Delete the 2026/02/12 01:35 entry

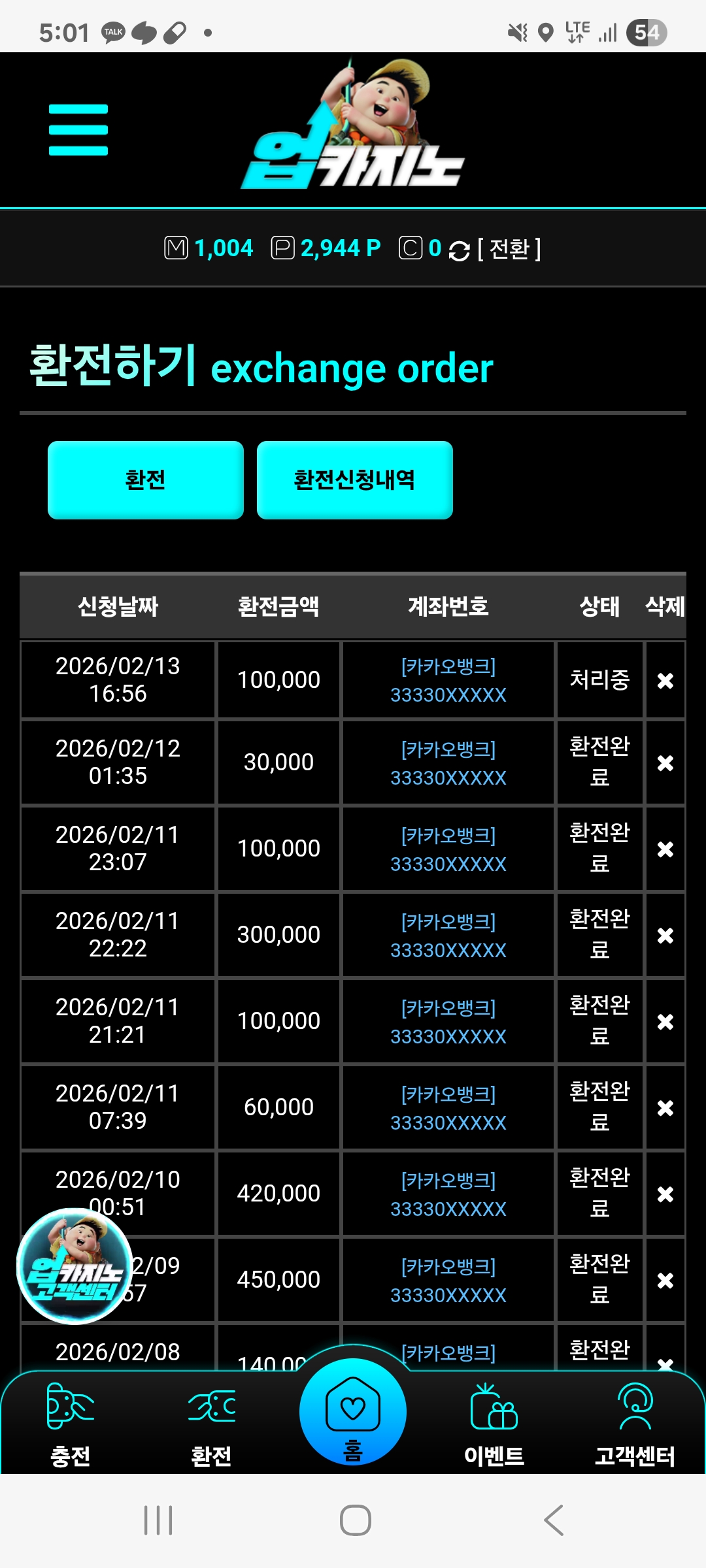tap(665, 763)
